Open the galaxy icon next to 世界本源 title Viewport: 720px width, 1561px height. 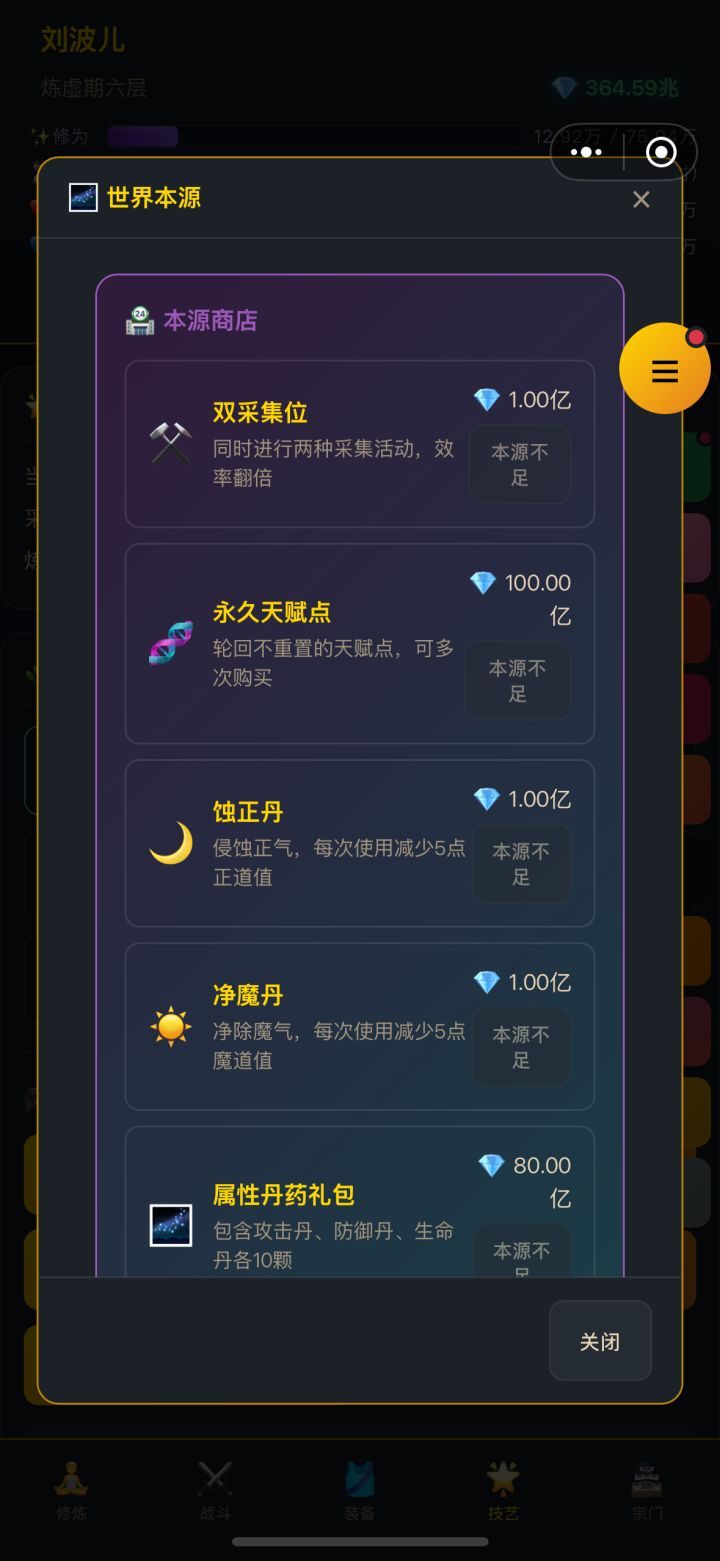(83, 197)
